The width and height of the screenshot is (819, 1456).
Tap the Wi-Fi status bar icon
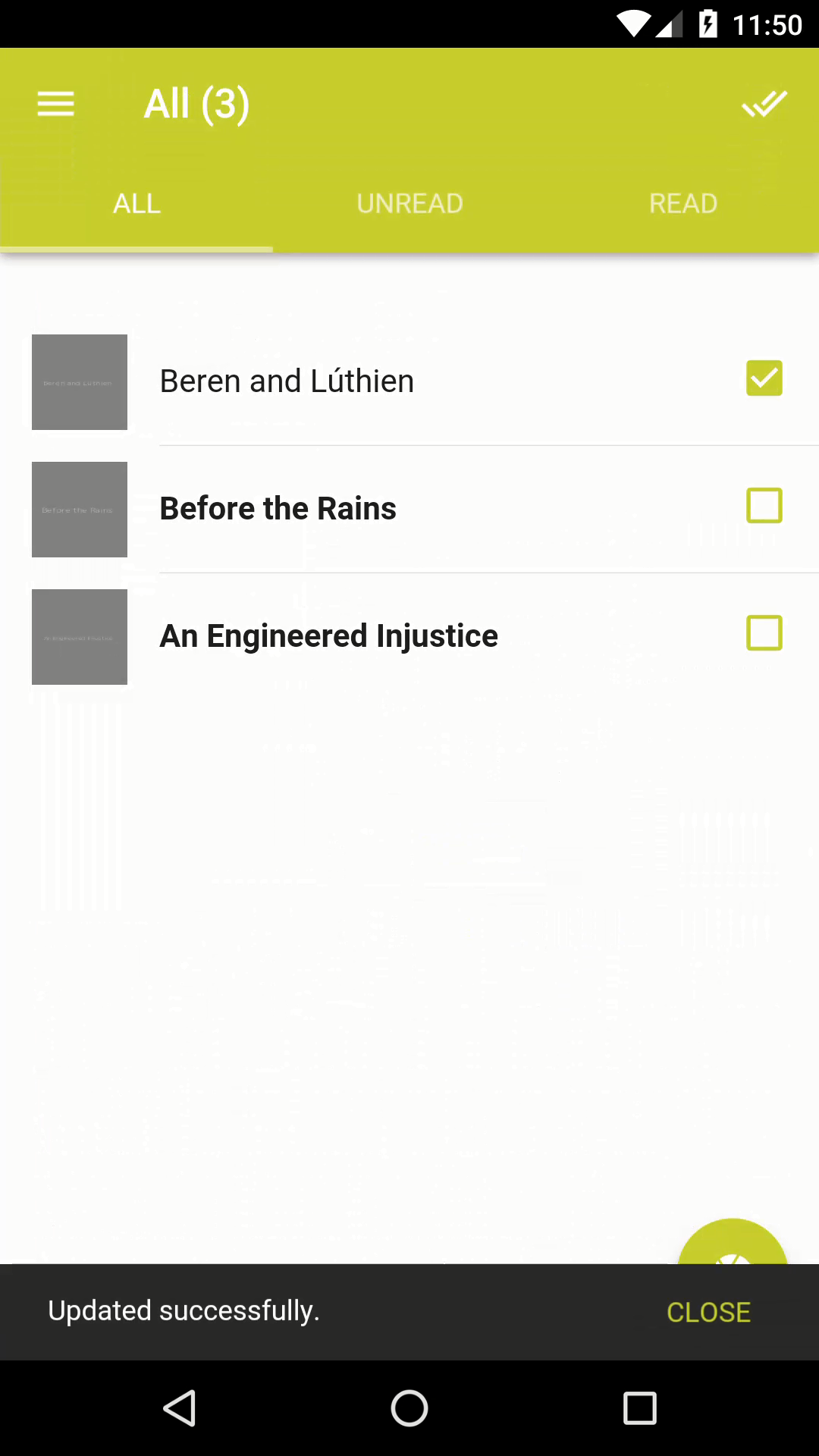point(629,25)
